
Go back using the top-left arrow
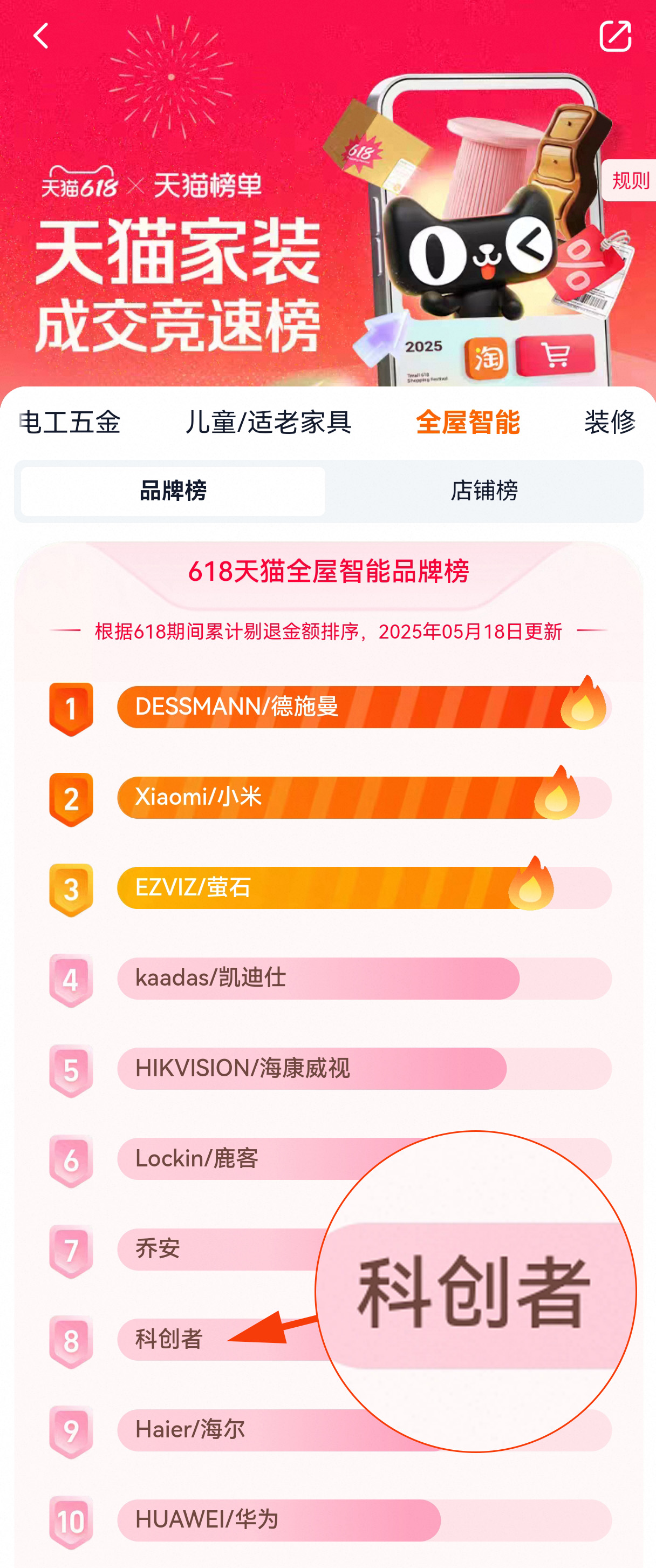(41, 37)
